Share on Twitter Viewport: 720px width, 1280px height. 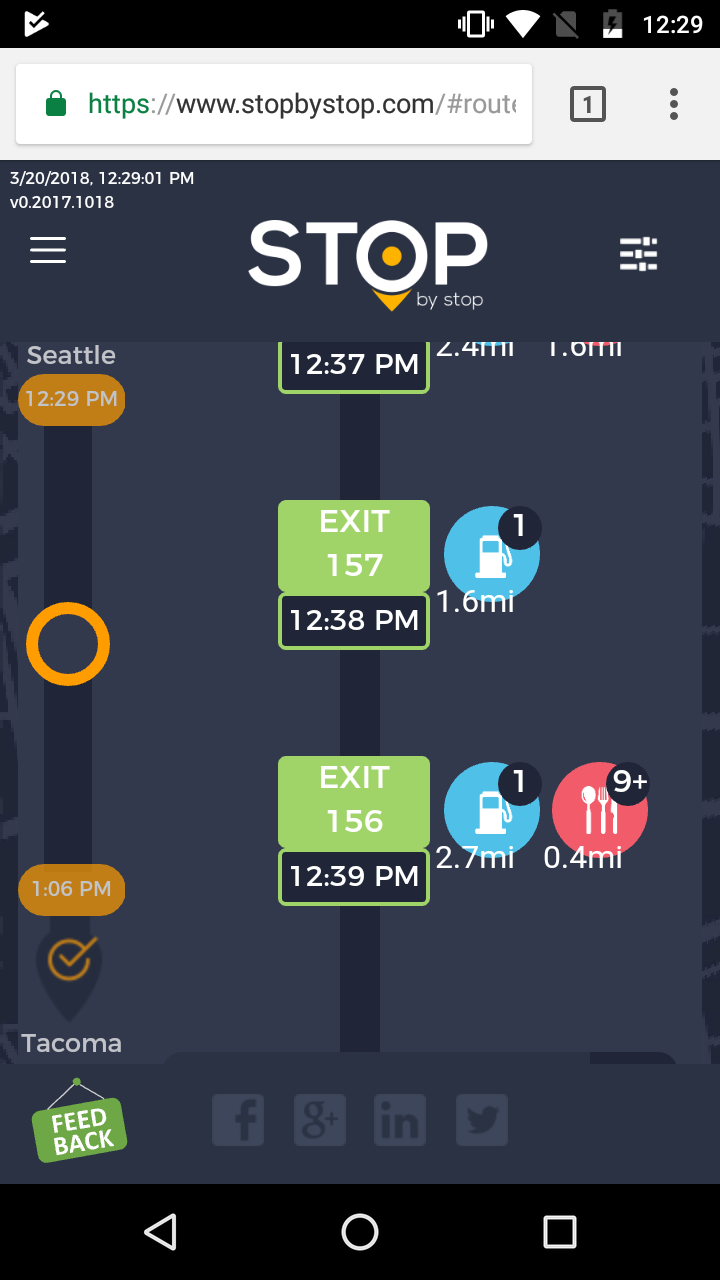coord(482,1120)
